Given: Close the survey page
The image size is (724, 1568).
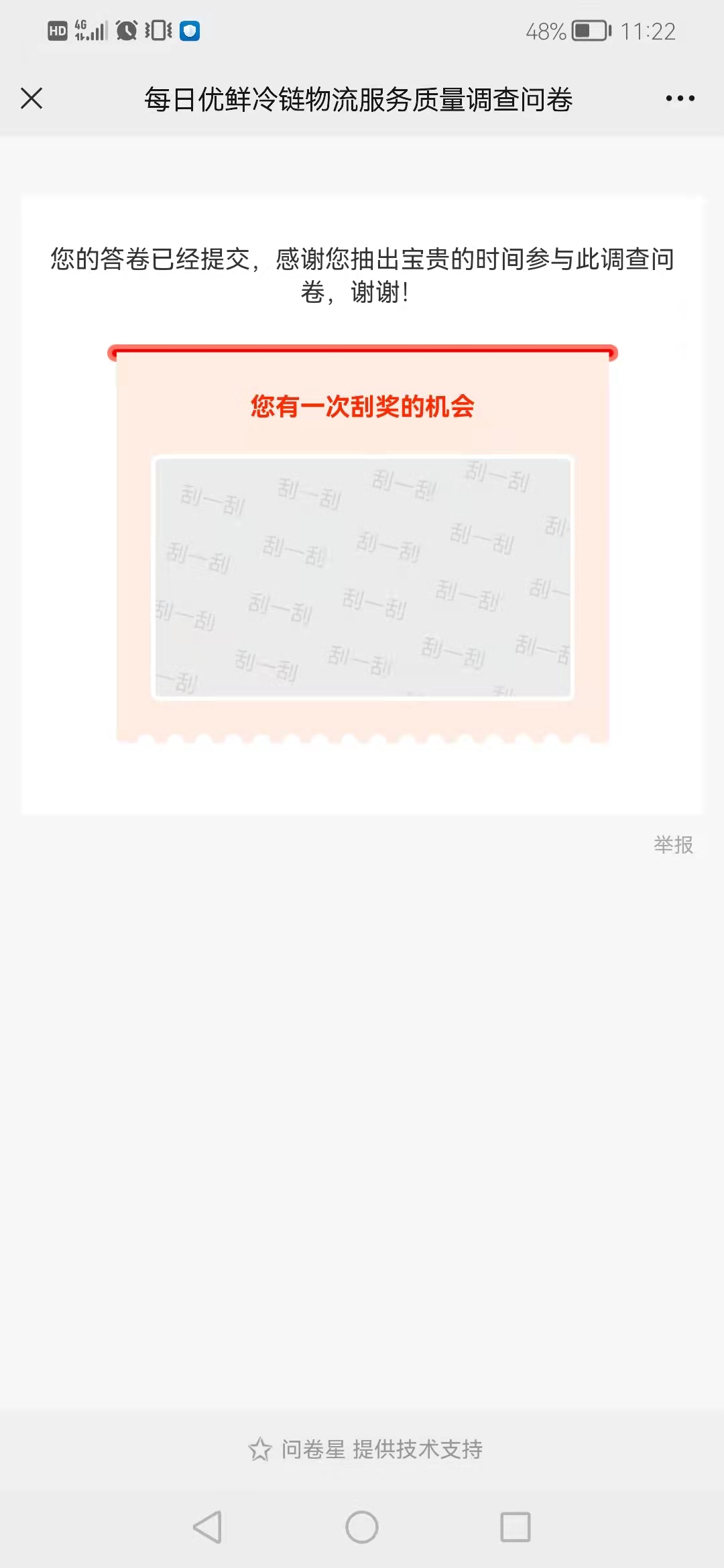Looking at the screenshot, I should click(x=32, y=99).
